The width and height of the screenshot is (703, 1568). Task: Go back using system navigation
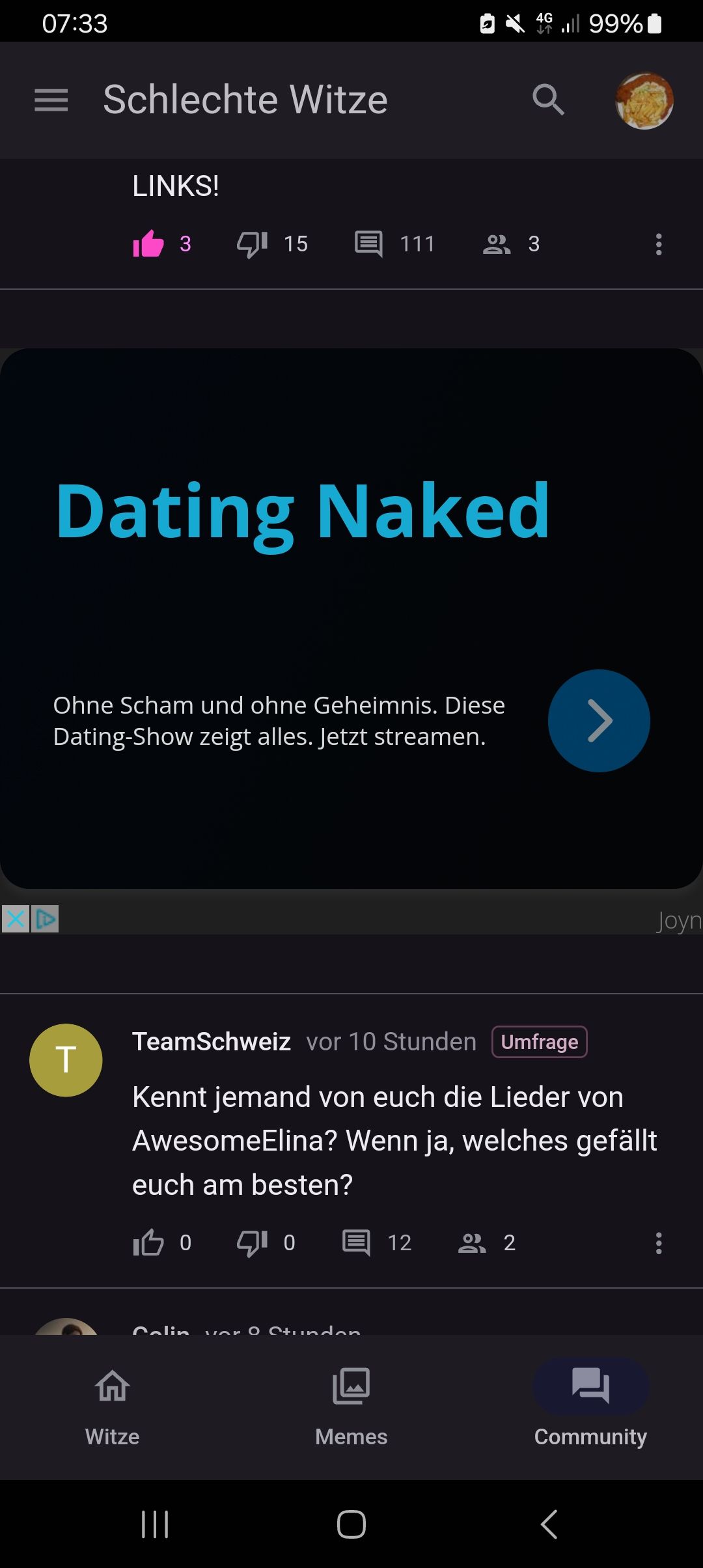[549, 1524]
